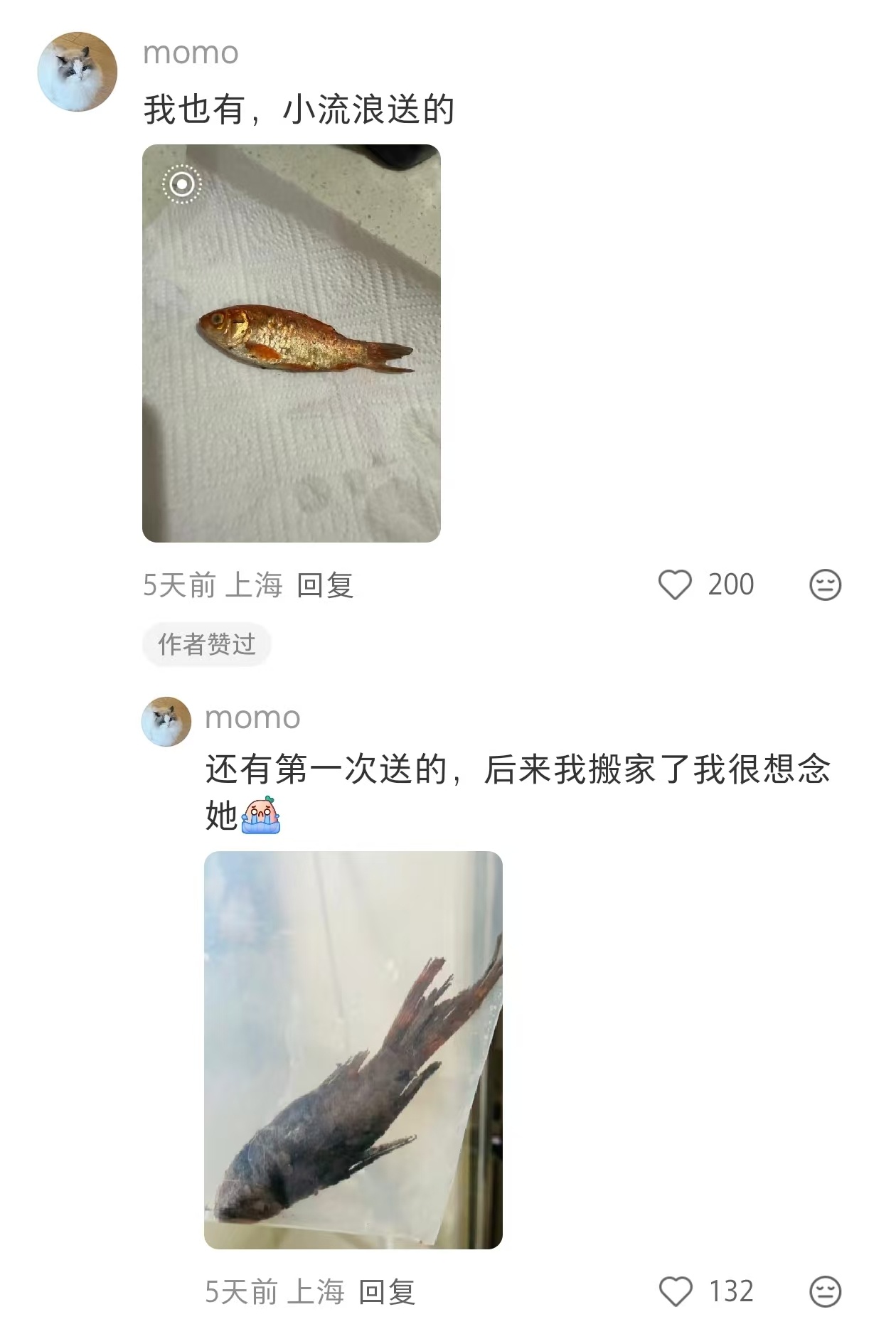Dislike the comment with 200 likes

825,585
